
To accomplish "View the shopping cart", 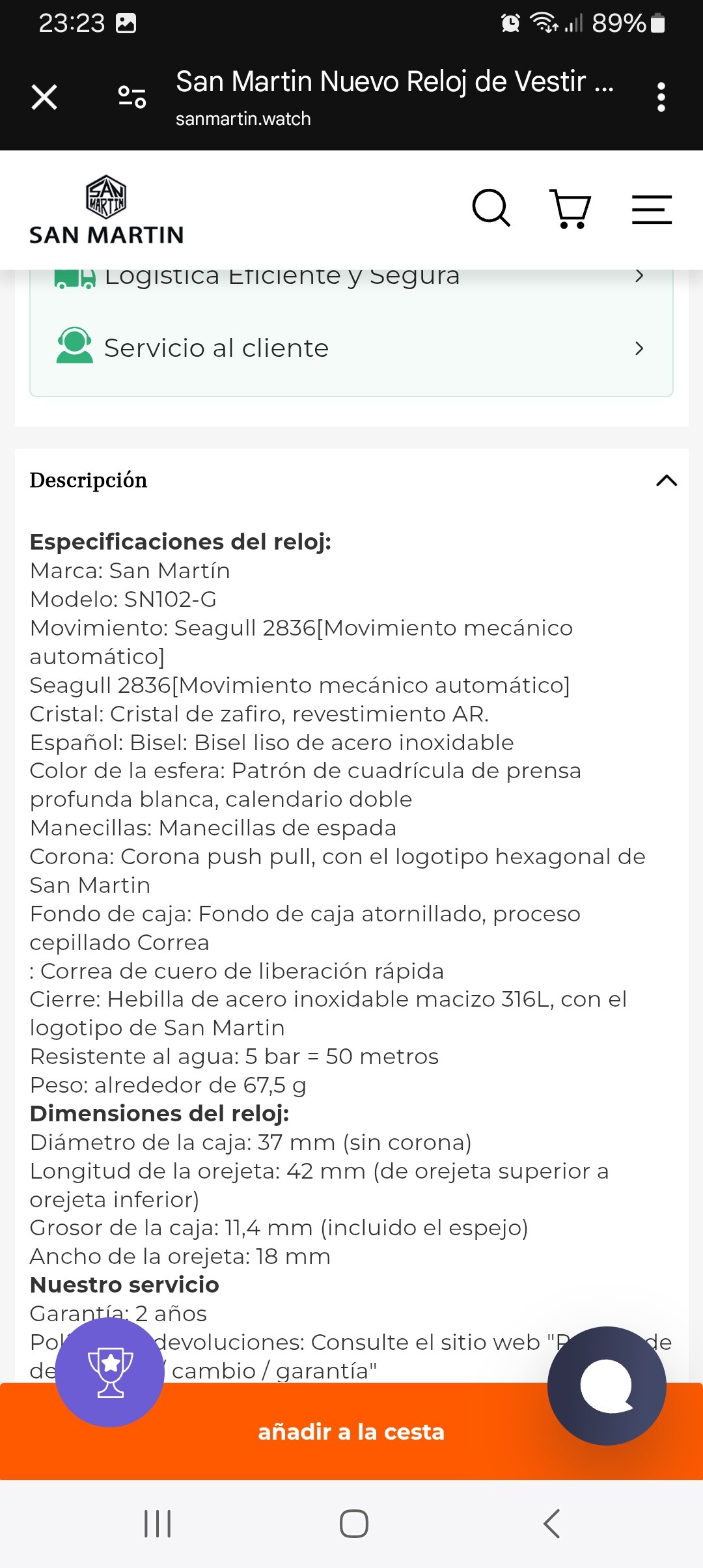I will click(x=570, y=209).
